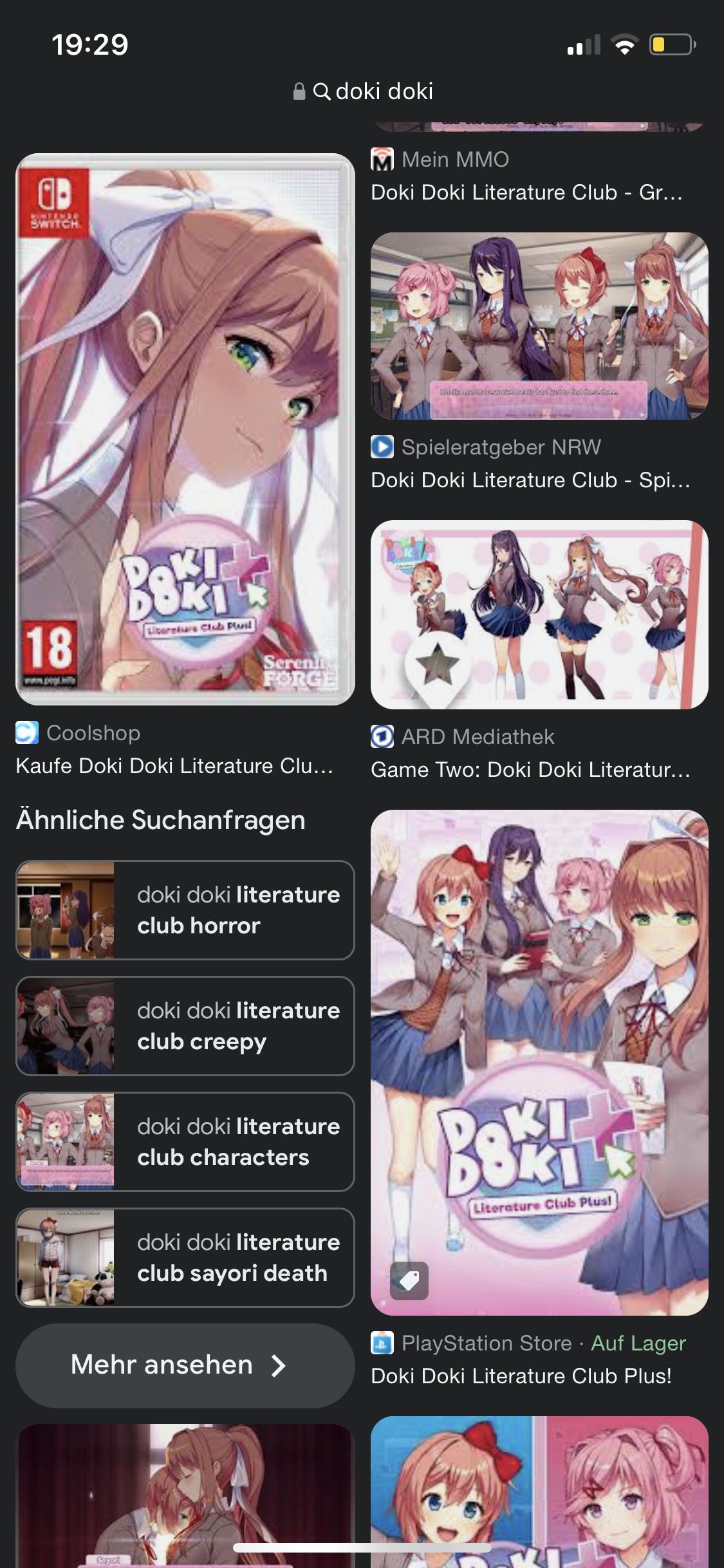Select suggestion doki doki literature club creepy
Screen dimensions: 724x1568
pyautogui.click(x=185, y=1026)
